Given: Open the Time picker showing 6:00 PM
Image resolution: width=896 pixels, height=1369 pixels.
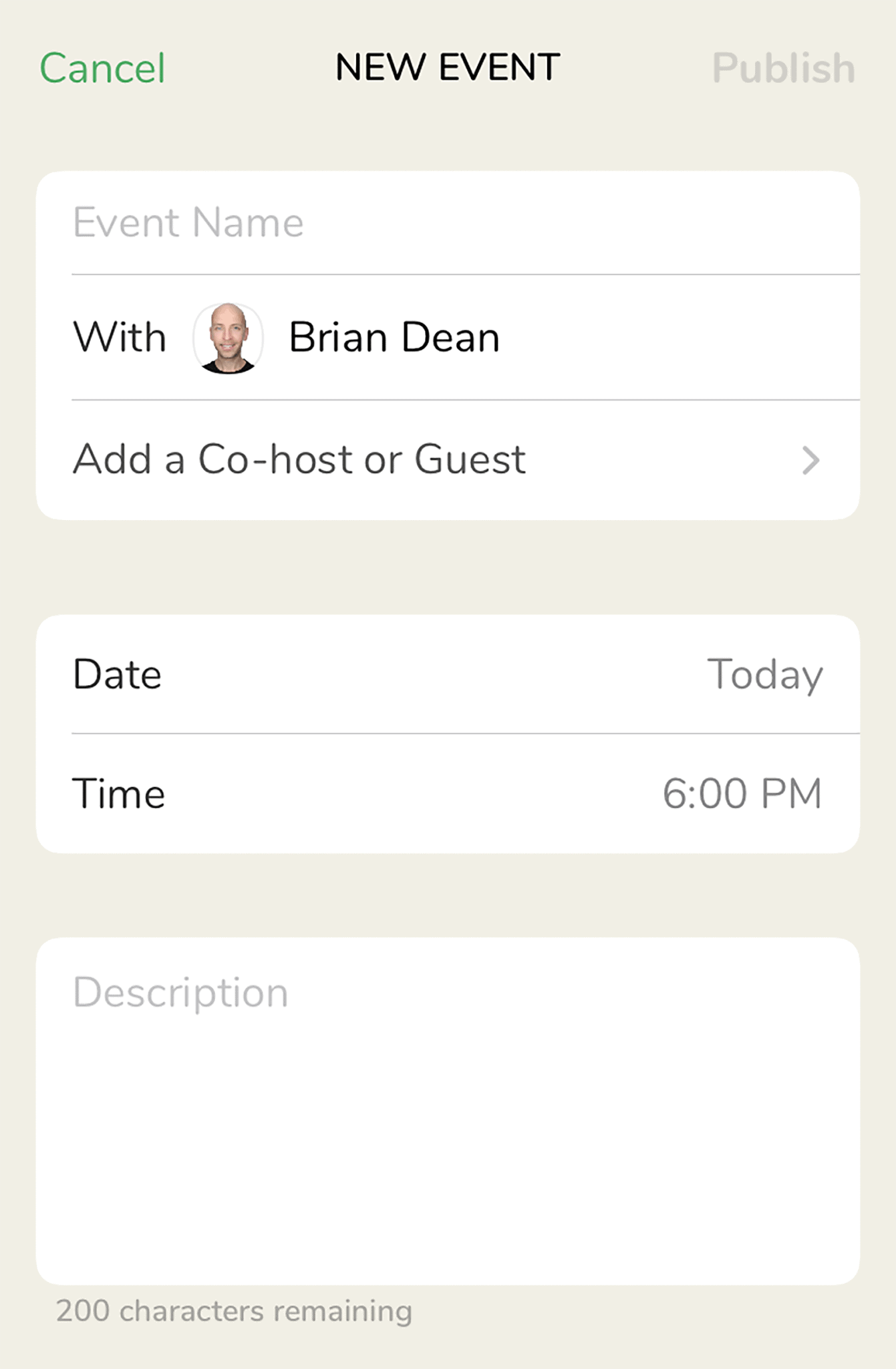Looking at the screenshot, I should 448,793.
